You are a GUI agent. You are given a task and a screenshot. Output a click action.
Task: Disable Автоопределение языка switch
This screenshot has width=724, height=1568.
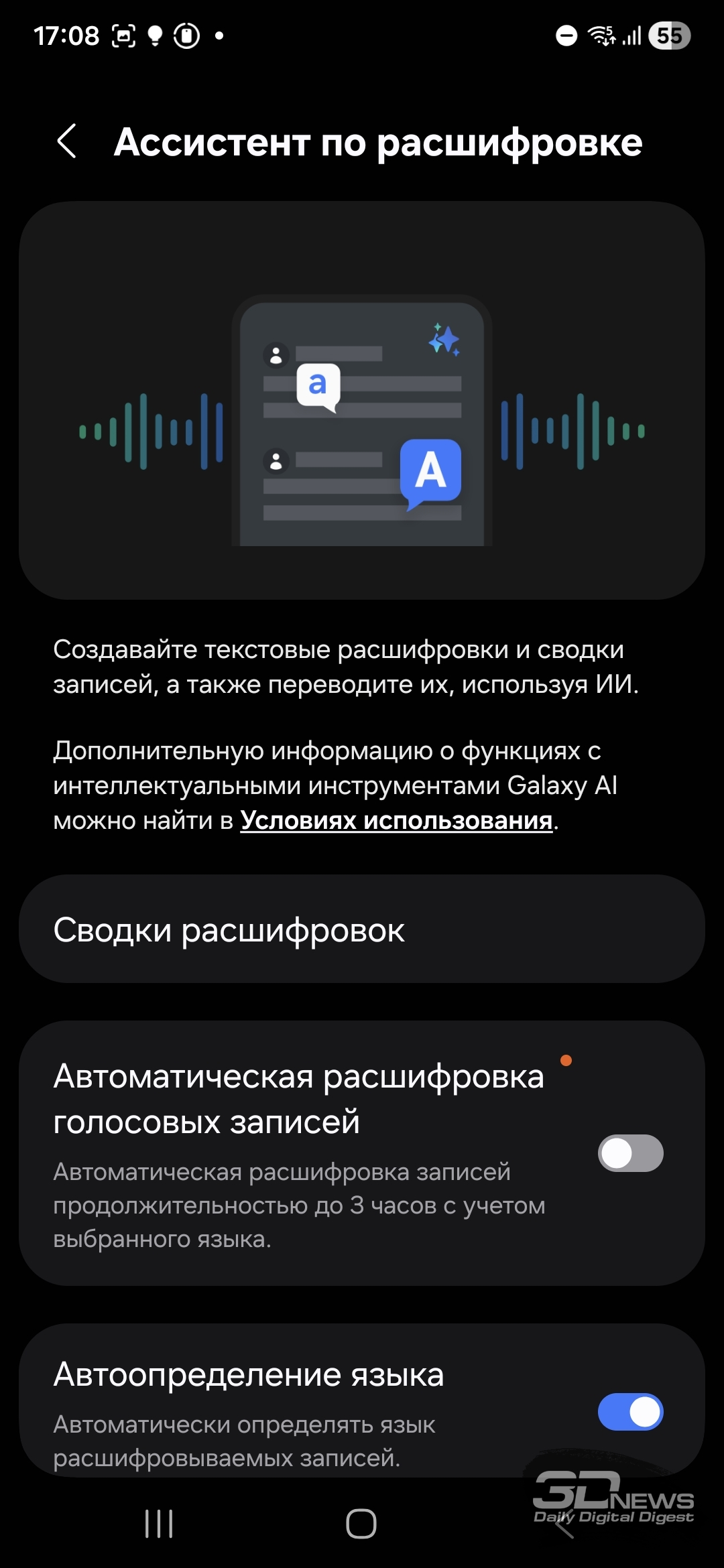click(x=630, y=1412)
